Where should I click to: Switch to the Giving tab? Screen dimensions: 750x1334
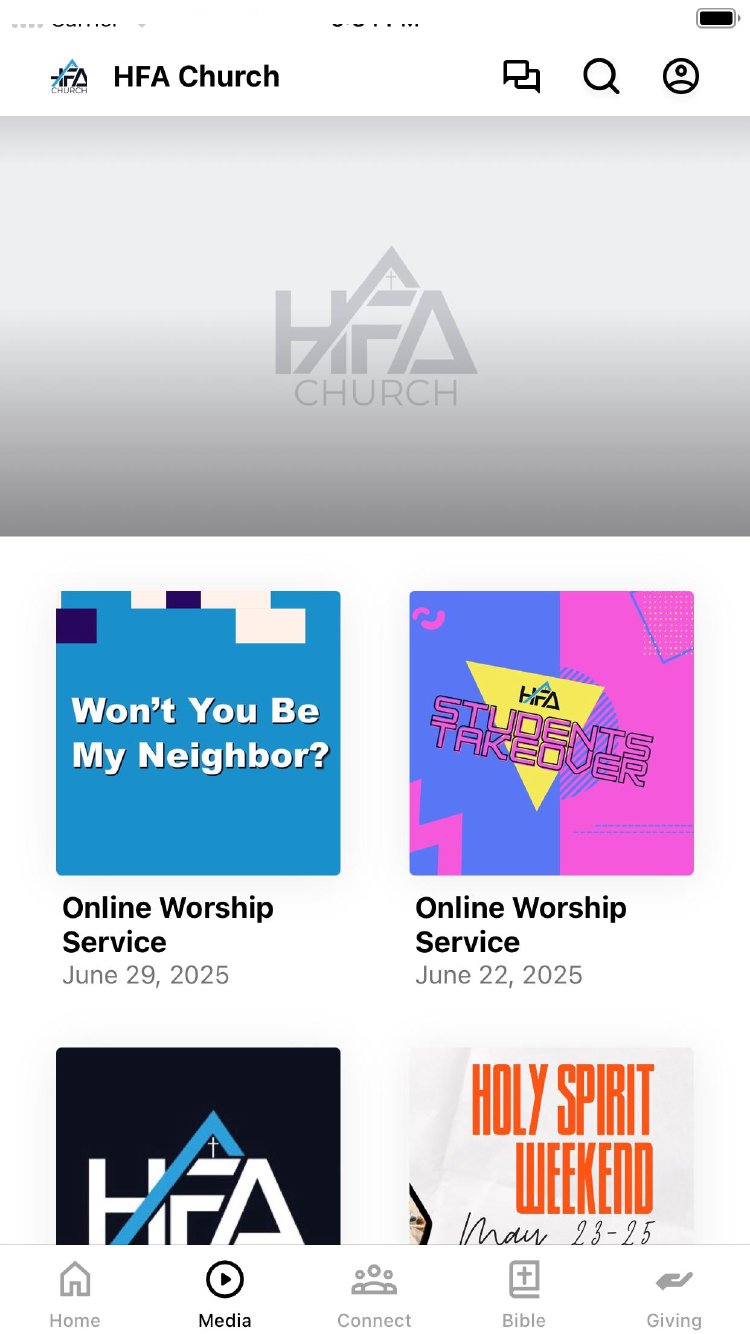pos(674,1294)
